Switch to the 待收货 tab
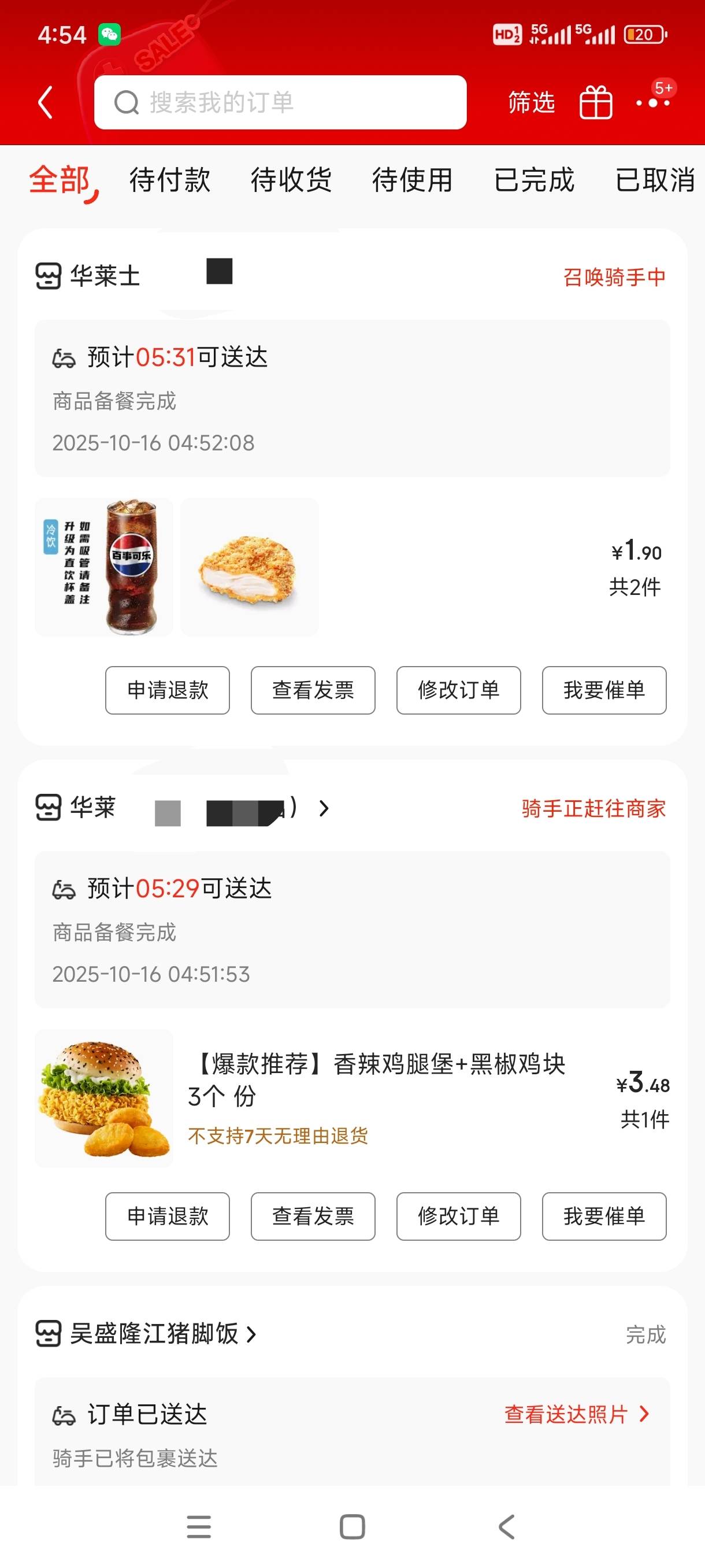The width and height of the screenshot is (705, 1568). (x=291, y=180)
